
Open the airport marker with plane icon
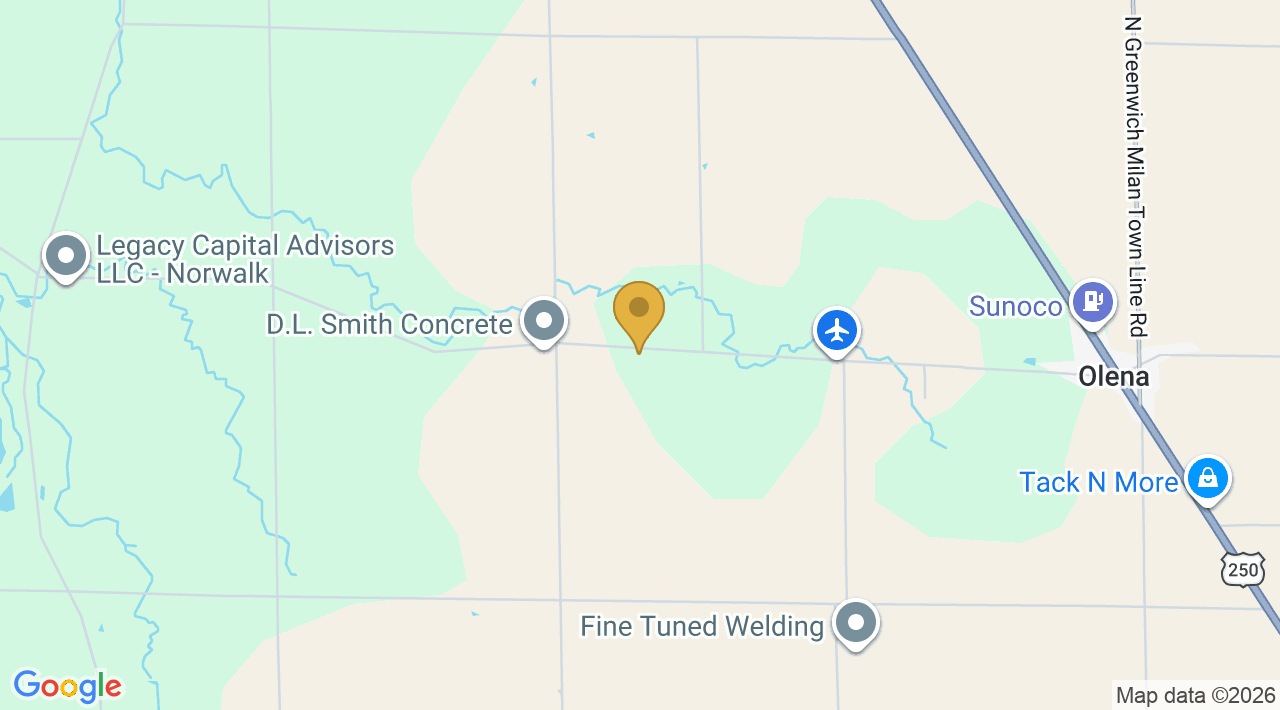click(837, 331)
